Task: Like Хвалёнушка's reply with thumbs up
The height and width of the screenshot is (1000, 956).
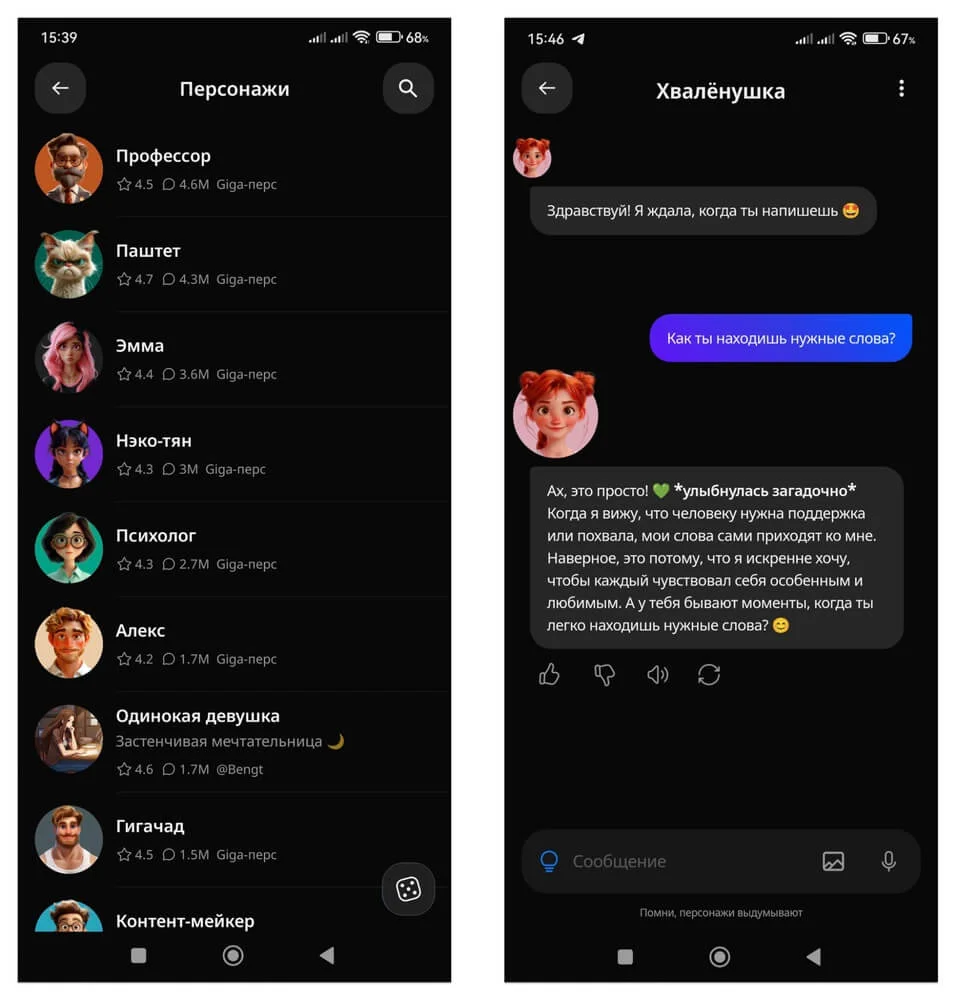Action: coord(549,675)
